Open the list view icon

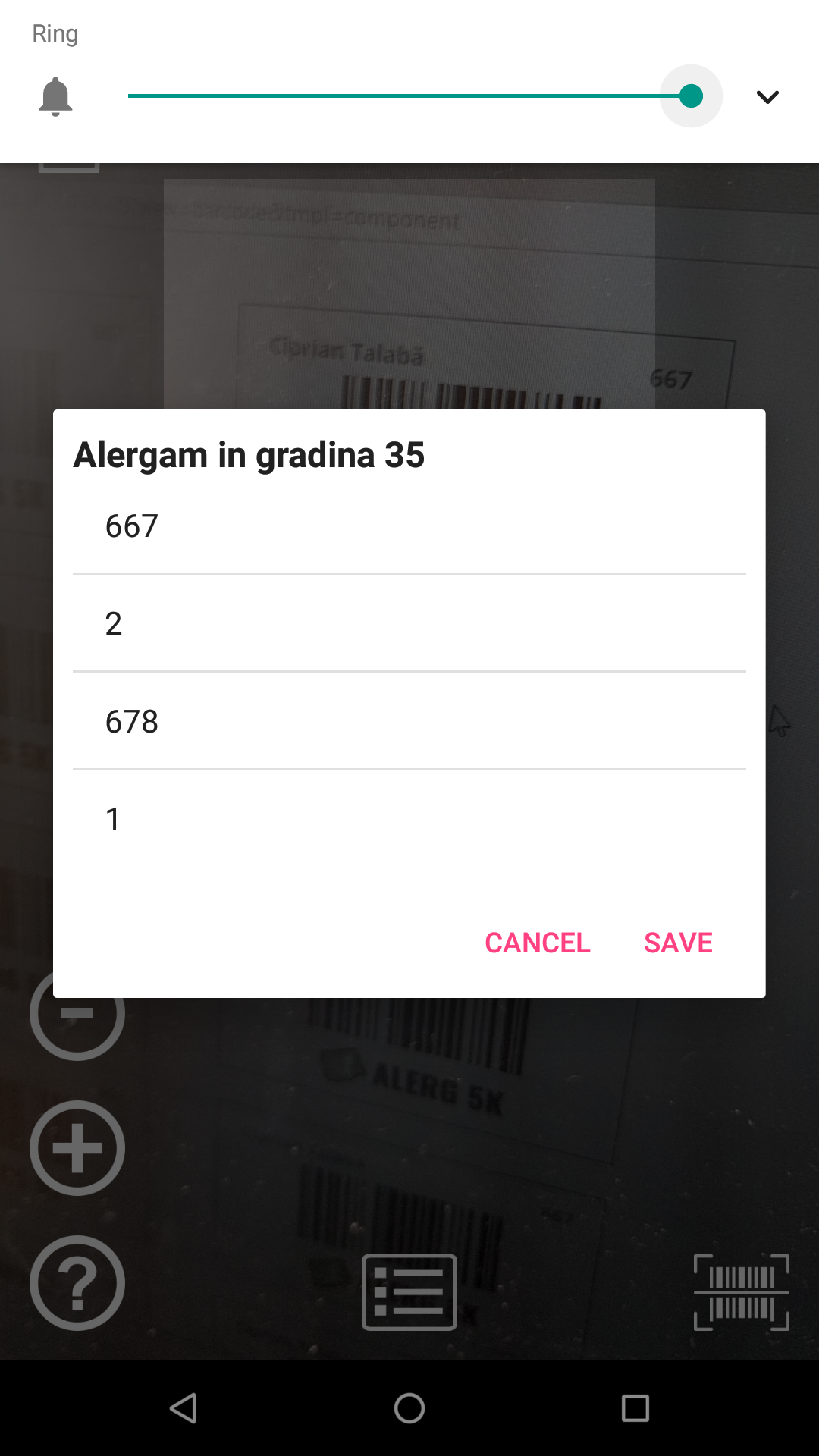[409, 1291]
